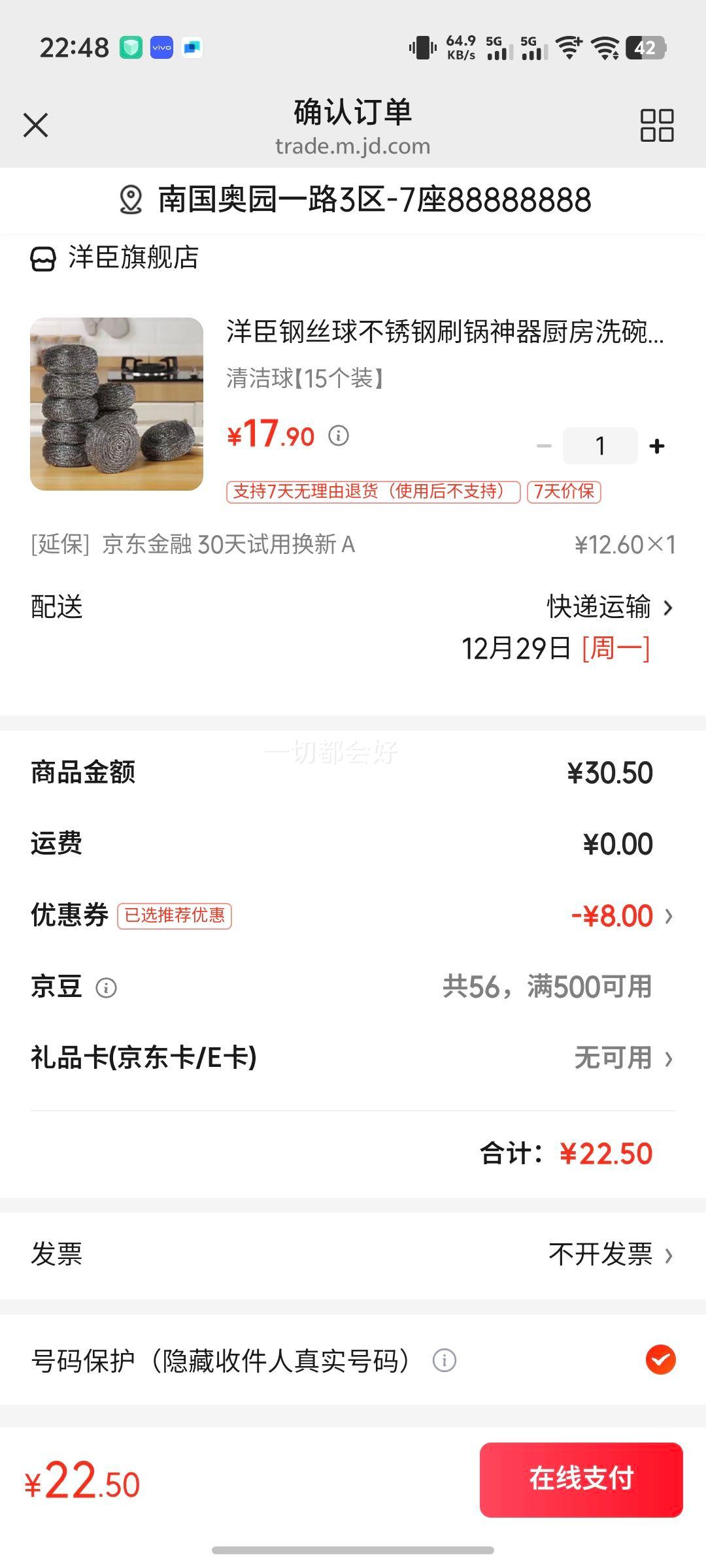The height and width of the screenshot is (1568, 706).
Task: Open the steel wool product thumbnail
Action: point(116,404)
